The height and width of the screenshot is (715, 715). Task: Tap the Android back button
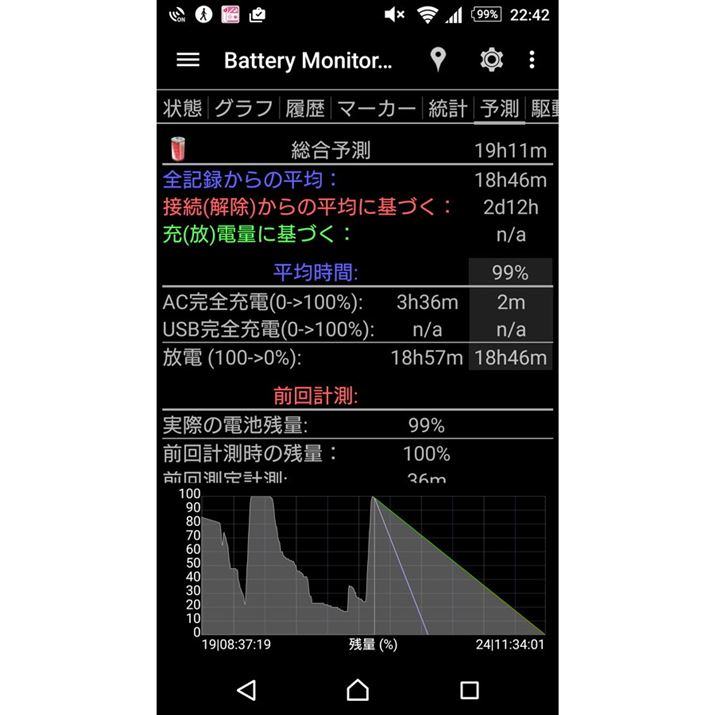[246, 689]
